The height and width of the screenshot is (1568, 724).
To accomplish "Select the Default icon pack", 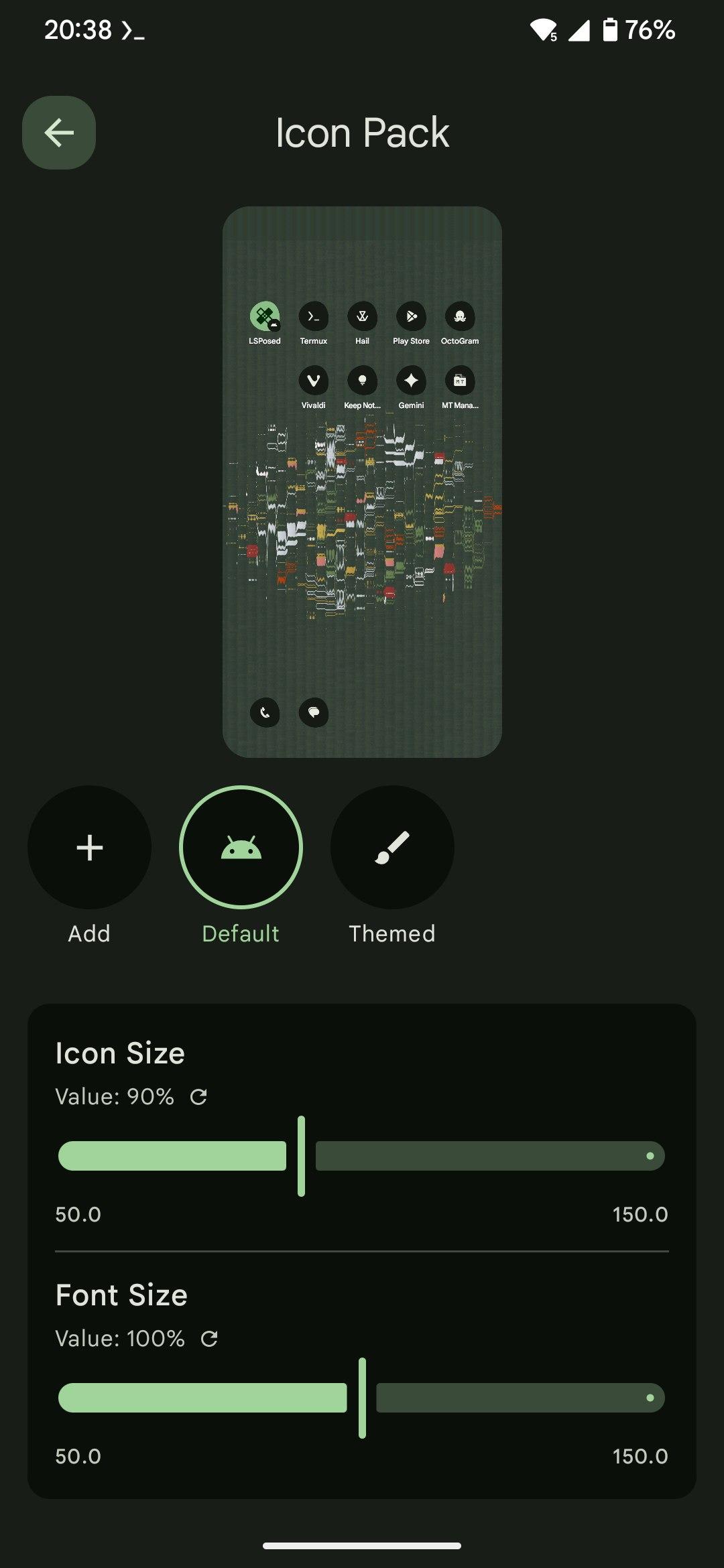I will tap(241, 848).
